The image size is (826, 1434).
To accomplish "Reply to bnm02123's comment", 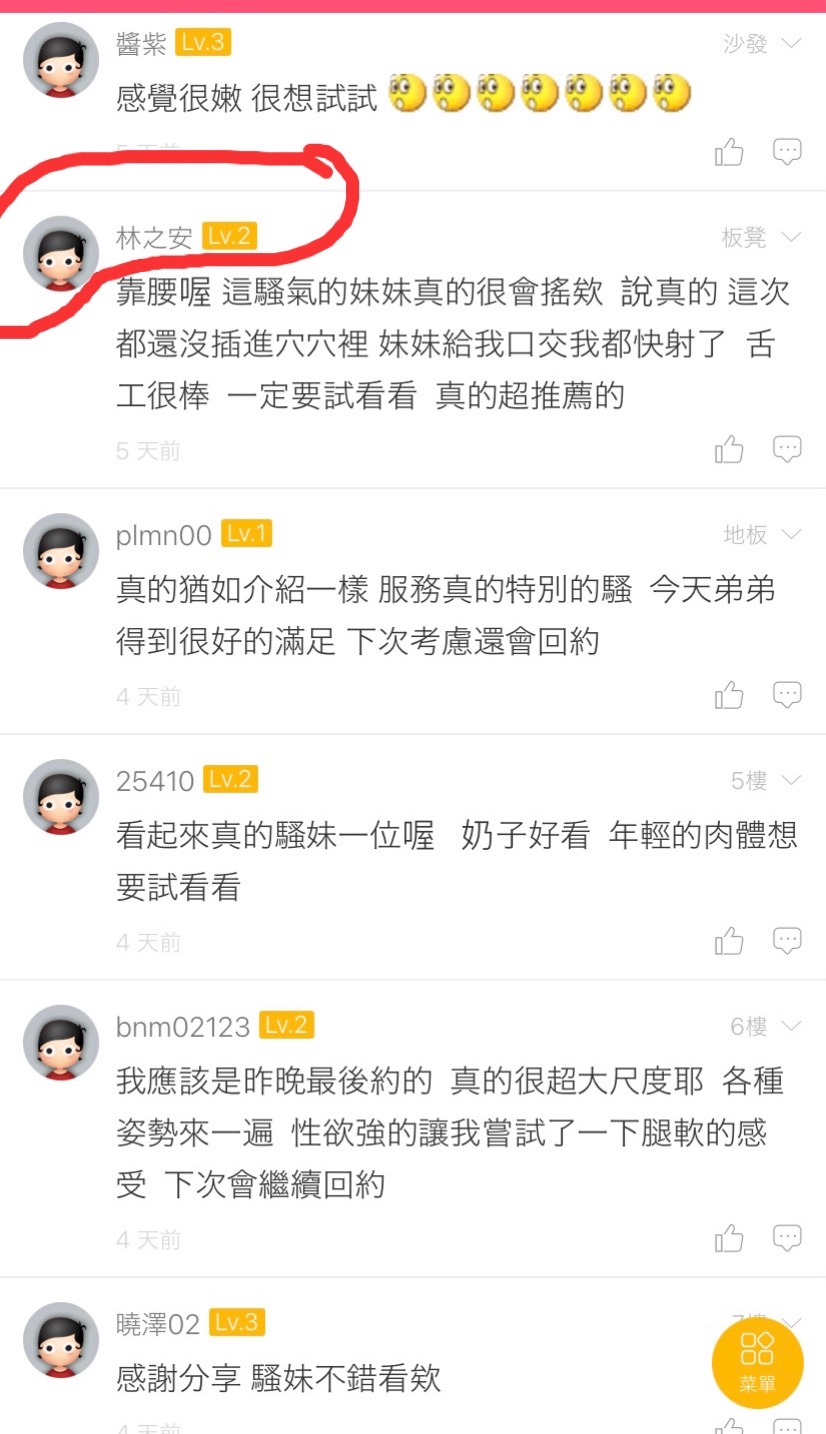I will point(787,1238).
